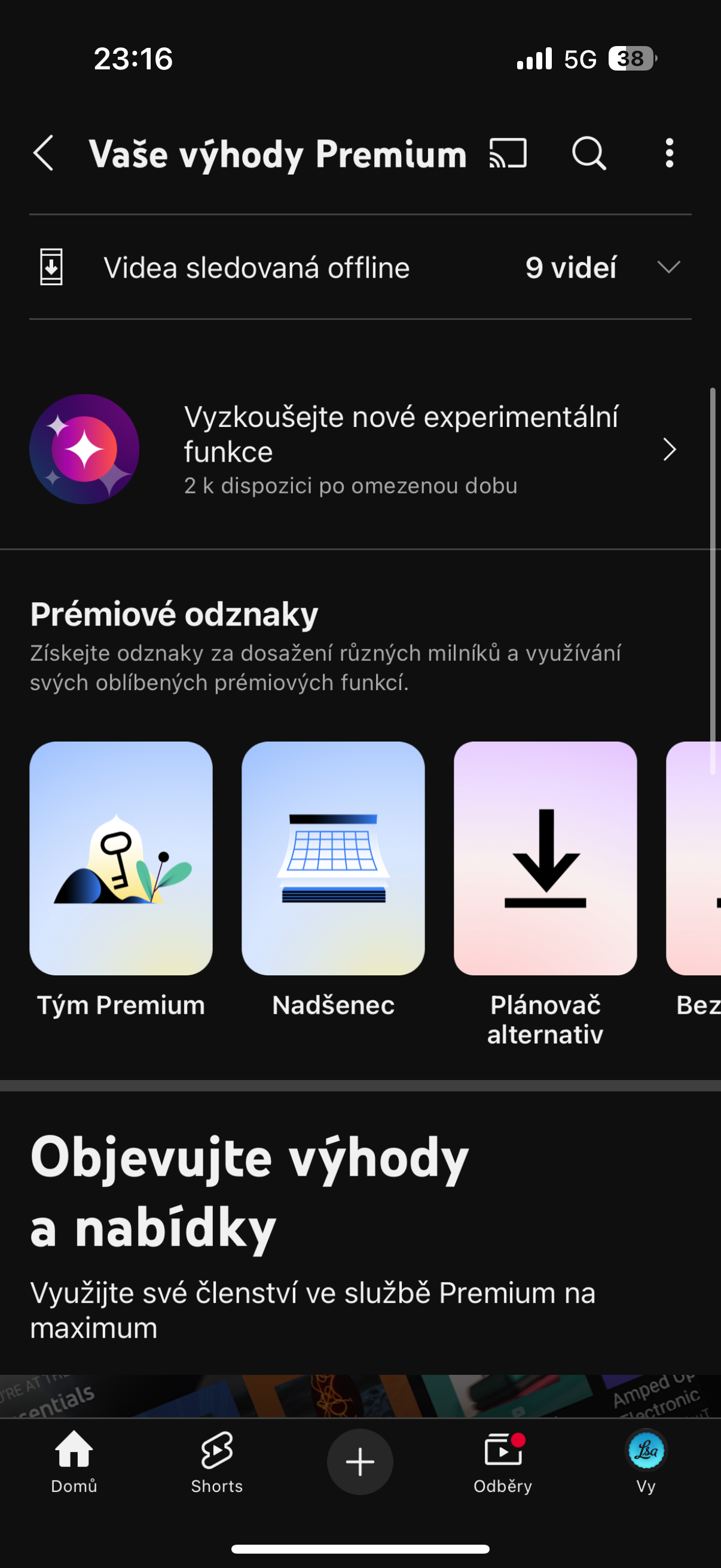This screenshot has width=721, height=1568.
Task: Open the Tým Premium badge
Action: coord(121,858)
